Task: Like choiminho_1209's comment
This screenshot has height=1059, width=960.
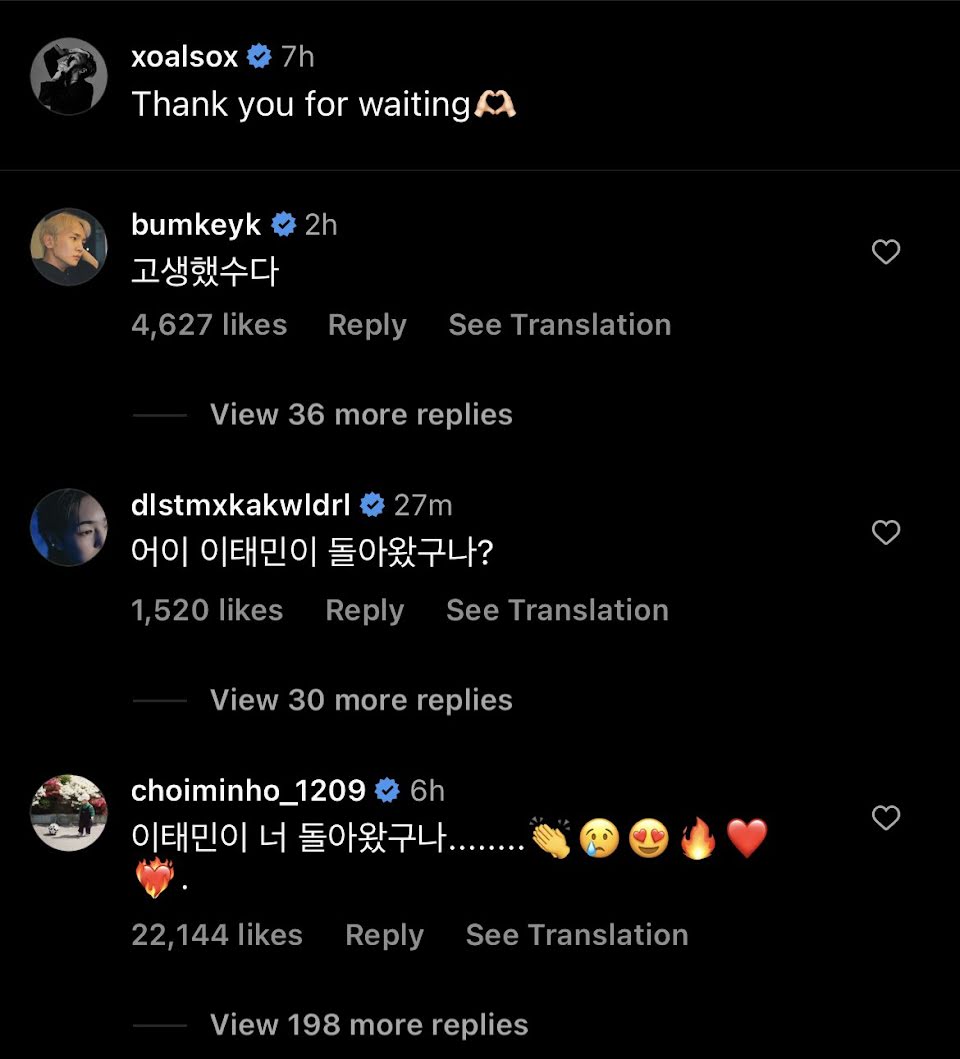Action: (886, 818)
